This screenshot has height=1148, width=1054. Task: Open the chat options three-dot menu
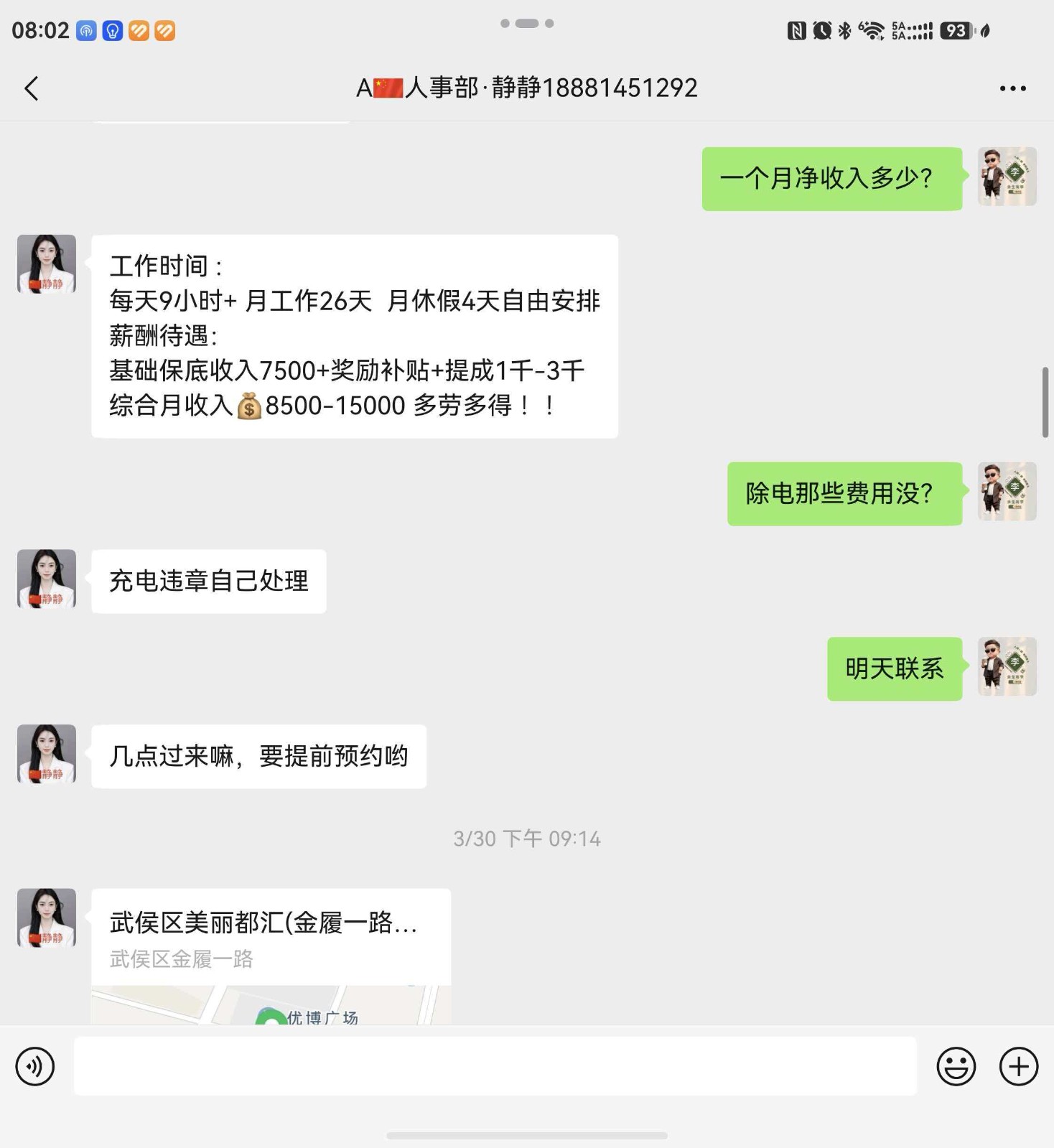[1012, 88]
